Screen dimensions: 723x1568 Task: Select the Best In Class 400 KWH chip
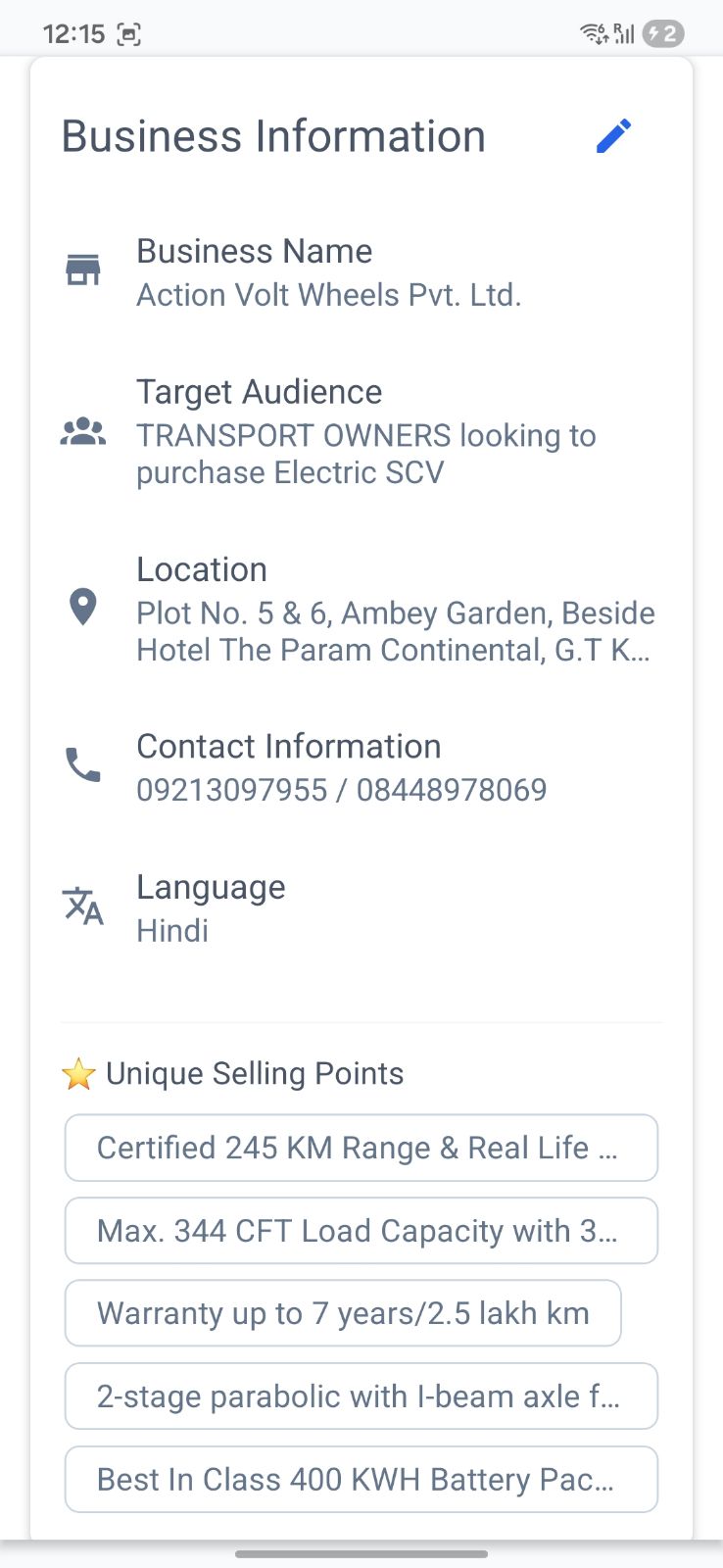361,1480
